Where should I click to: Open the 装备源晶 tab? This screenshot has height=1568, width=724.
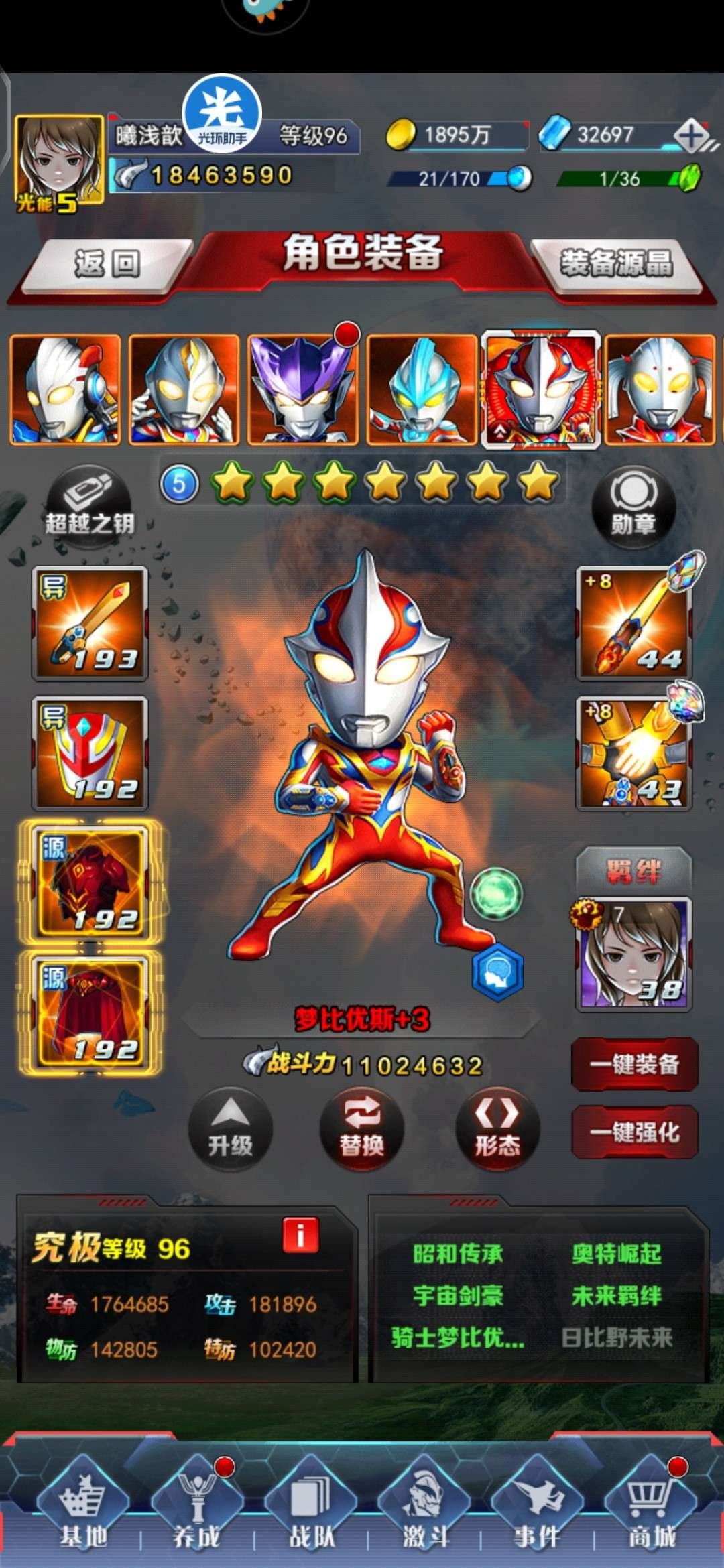tap(616, 263)
